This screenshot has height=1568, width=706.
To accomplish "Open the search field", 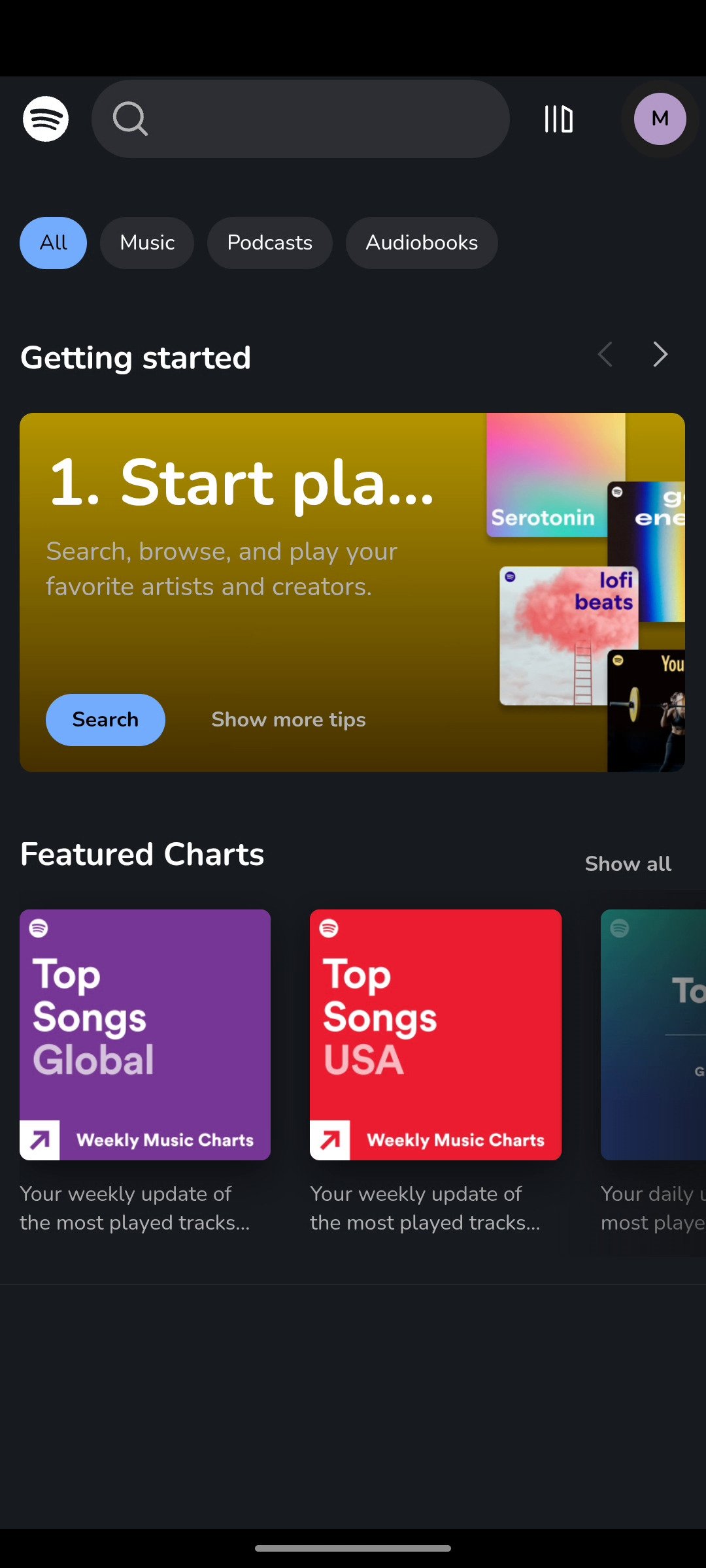I will coord(301,119).
